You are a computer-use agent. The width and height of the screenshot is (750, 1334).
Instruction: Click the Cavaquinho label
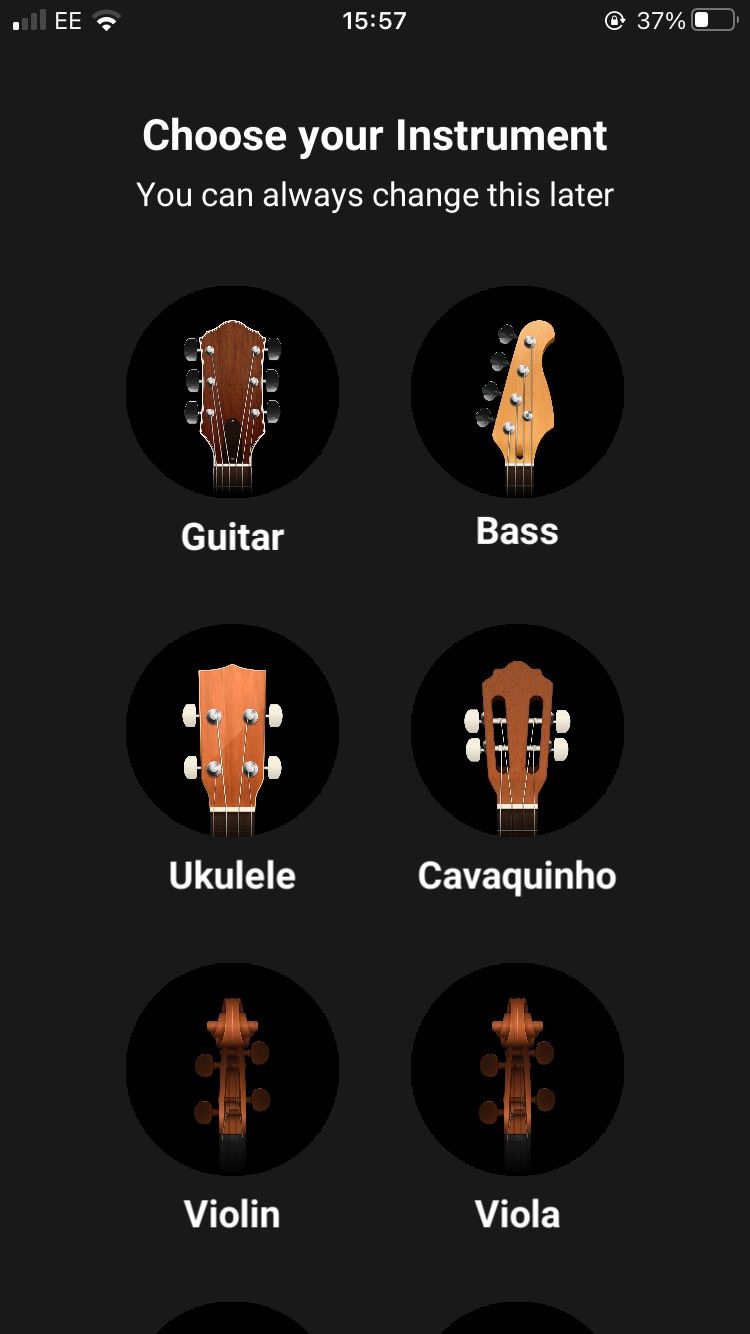(x=517, y=876)
